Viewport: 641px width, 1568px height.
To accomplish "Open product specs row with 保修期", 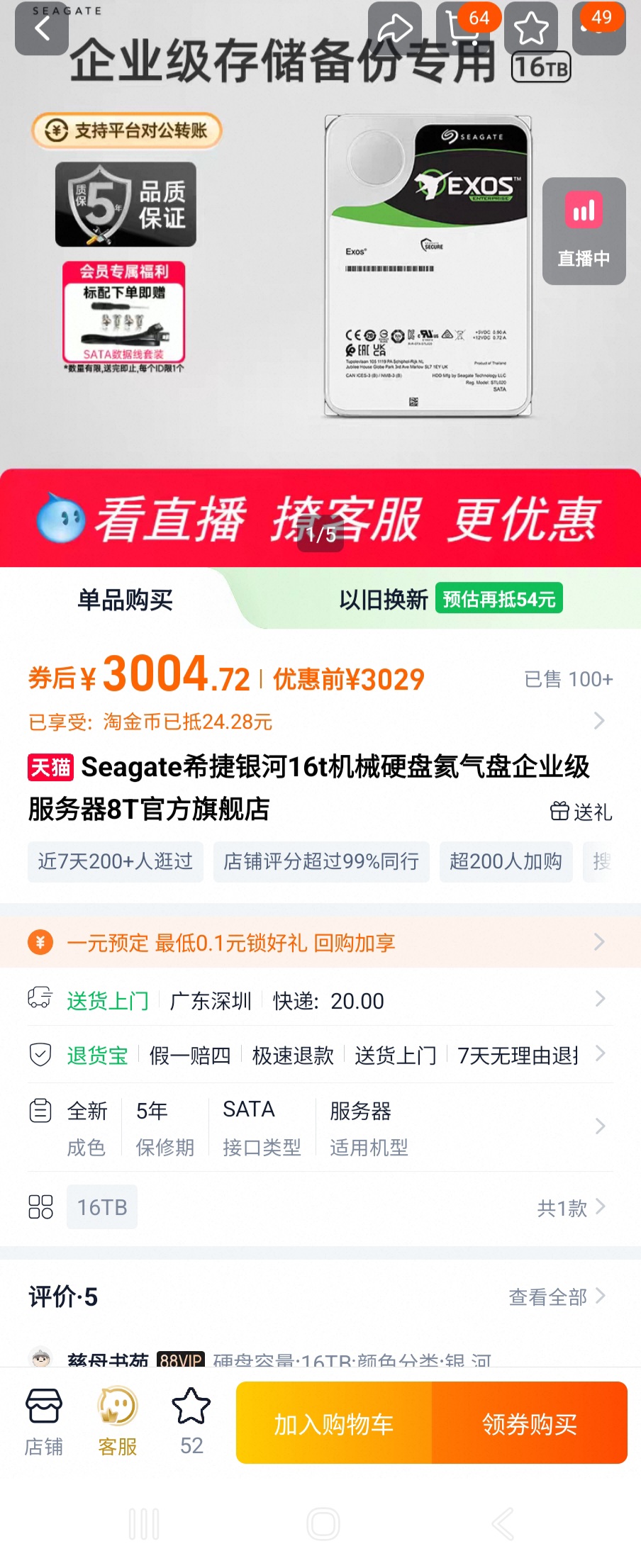I will click(319, 1127).
